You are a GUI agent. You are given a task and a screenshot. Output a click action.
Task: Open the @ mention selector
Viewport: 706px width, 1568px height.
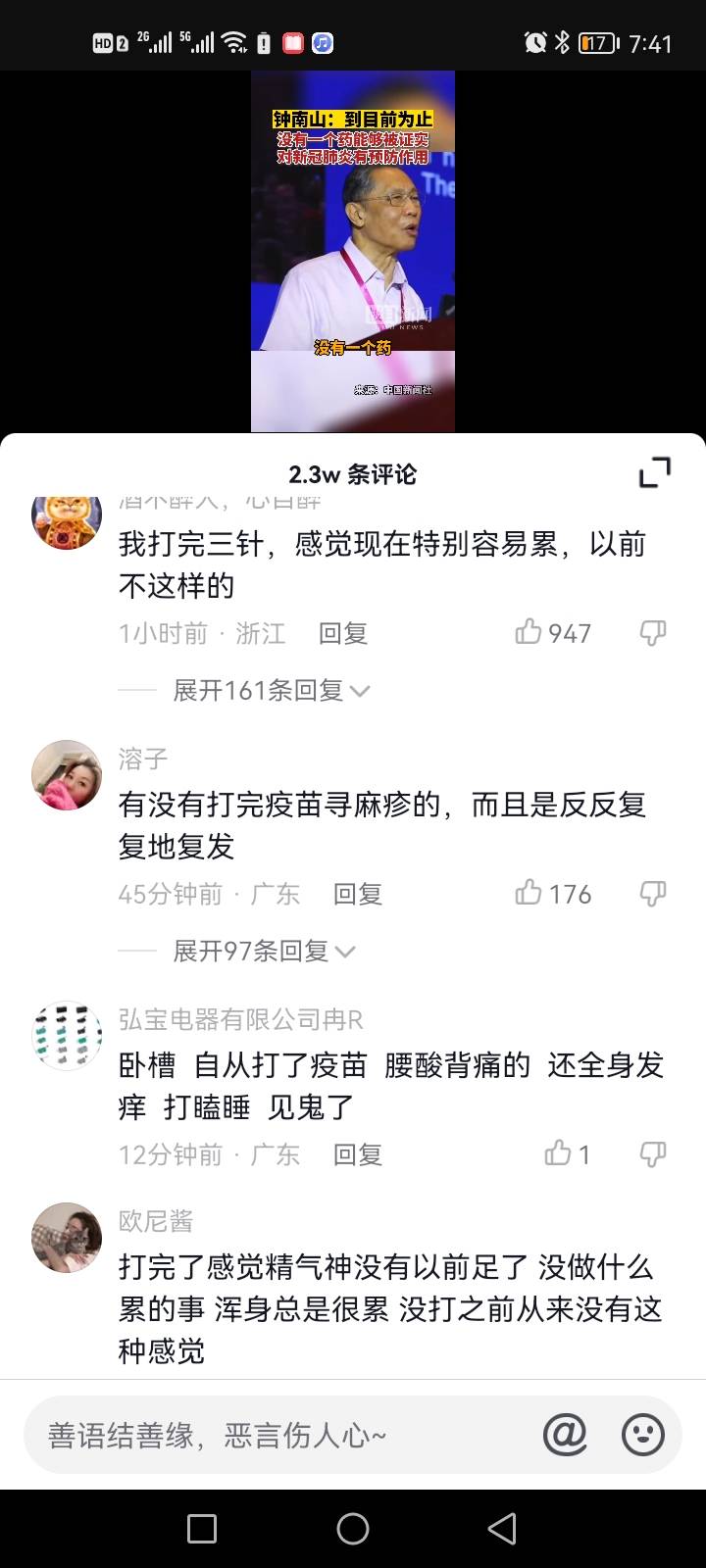pos(566,1434)
